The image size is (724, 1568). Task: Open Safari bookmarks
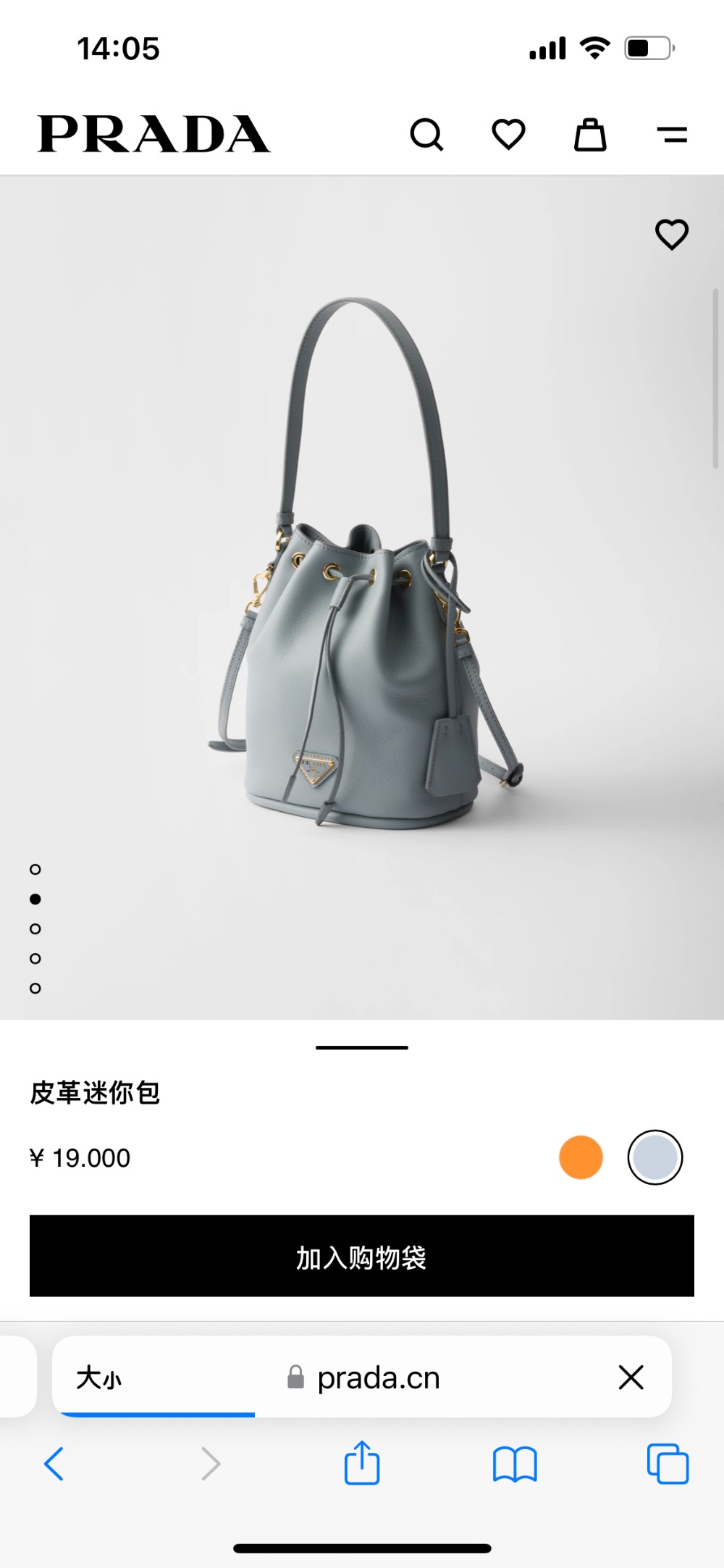click(x=514, y=1464)
